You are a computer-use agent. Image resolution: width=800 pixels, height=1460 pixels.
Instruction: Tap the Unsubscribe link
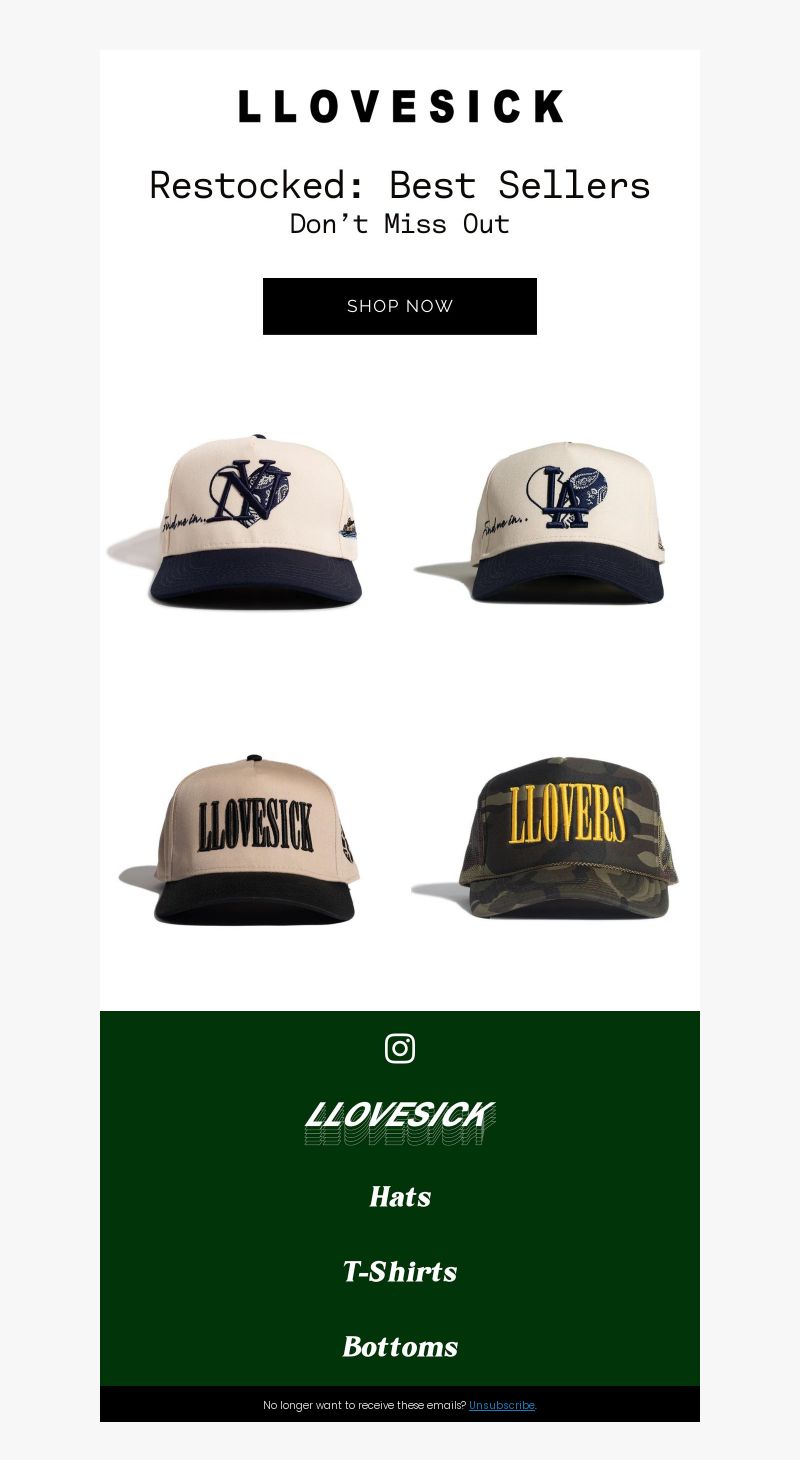[502, 1405]
